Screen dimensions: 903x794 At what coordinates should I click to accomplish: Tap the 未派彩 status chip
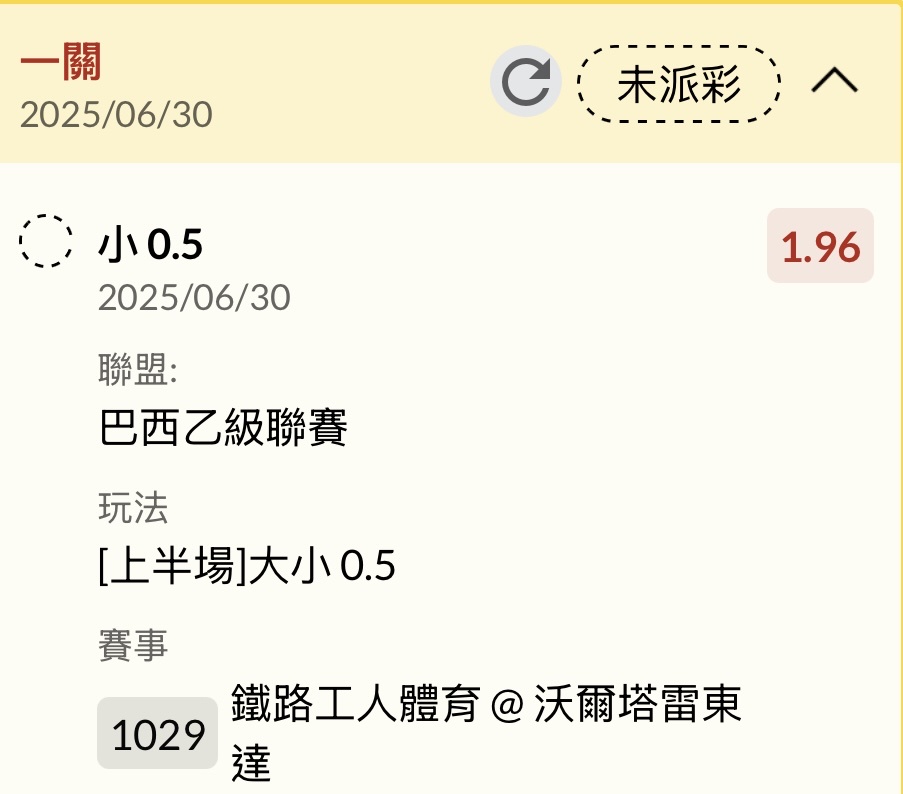click(679, 84)
